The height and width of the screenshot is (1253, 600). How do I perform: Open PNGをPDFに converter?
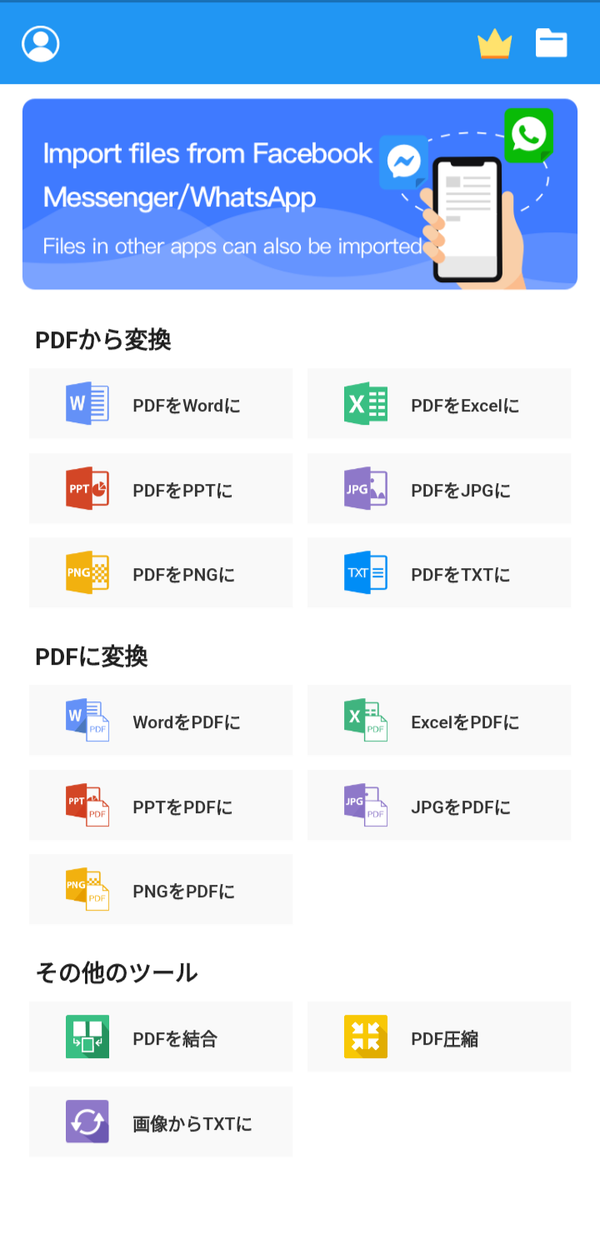click(x=161, y=889)
